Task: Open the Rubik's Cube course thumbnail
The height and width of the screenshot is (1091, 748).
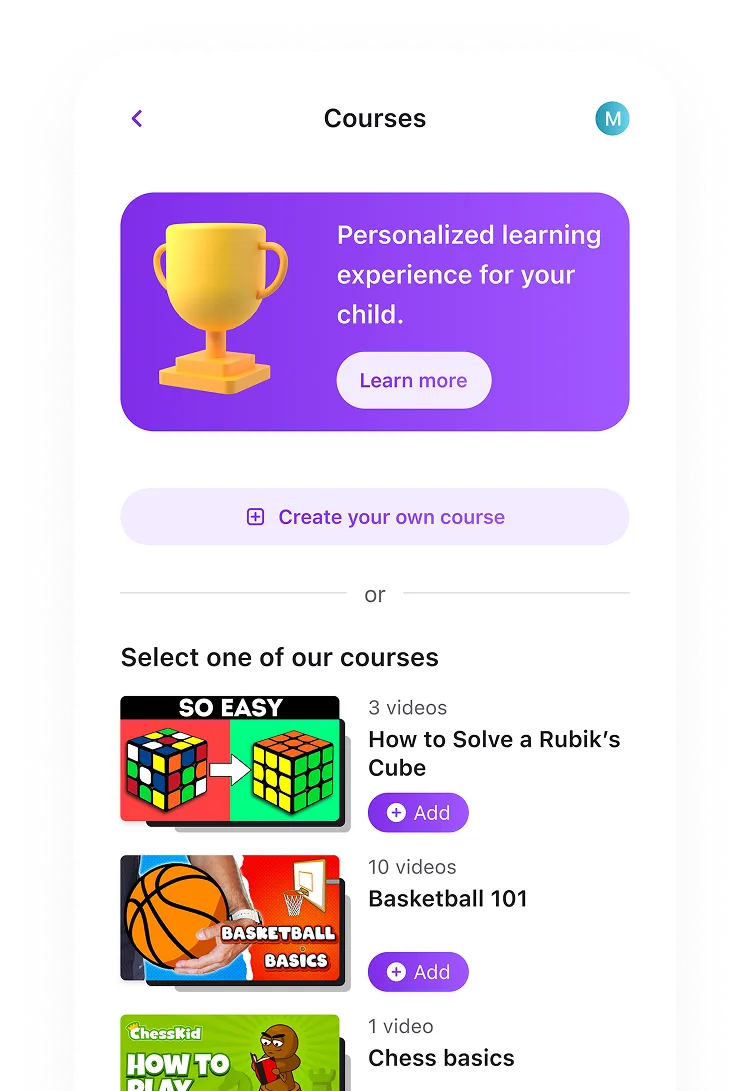Action: click(230, 759)
